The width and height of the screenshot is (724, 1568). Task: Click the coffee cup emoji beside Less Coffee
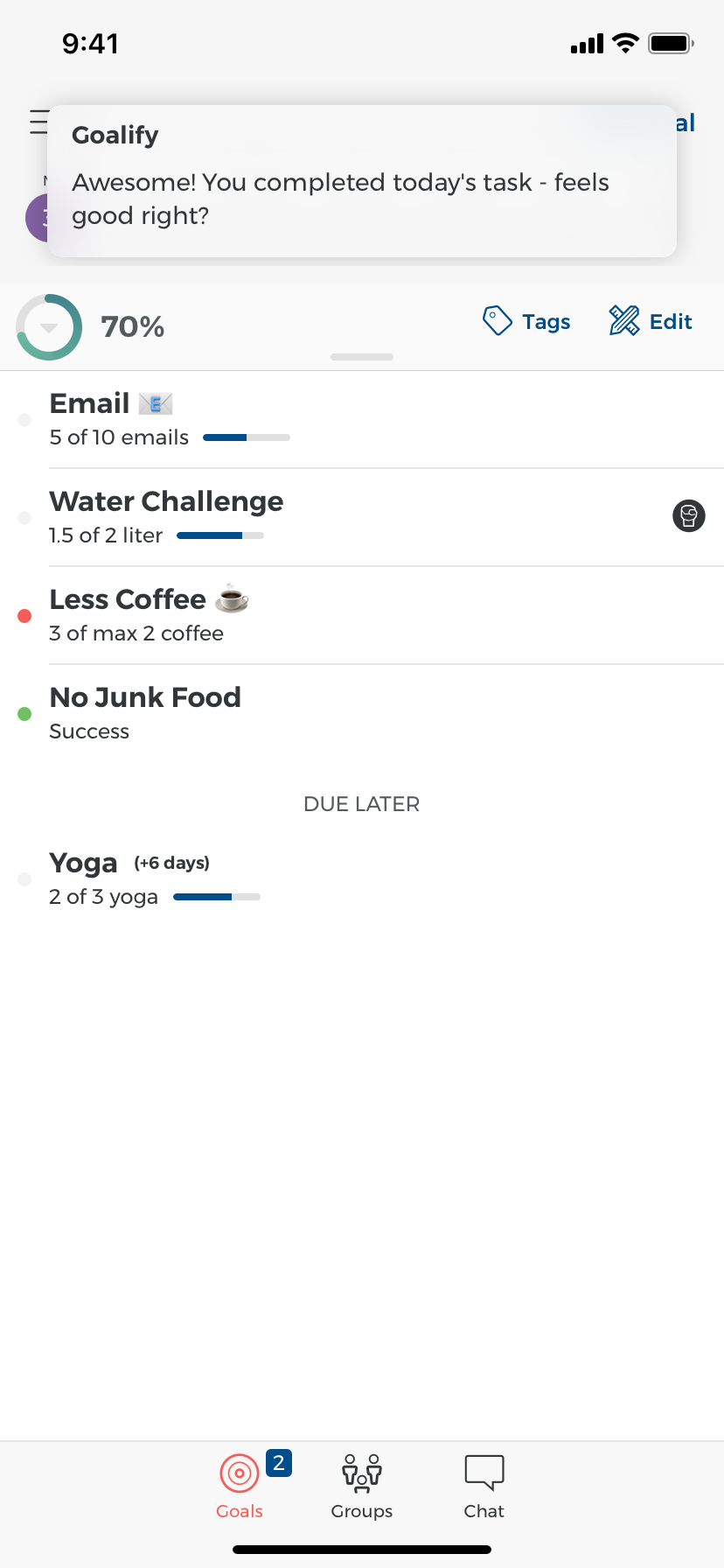point(233,598)
